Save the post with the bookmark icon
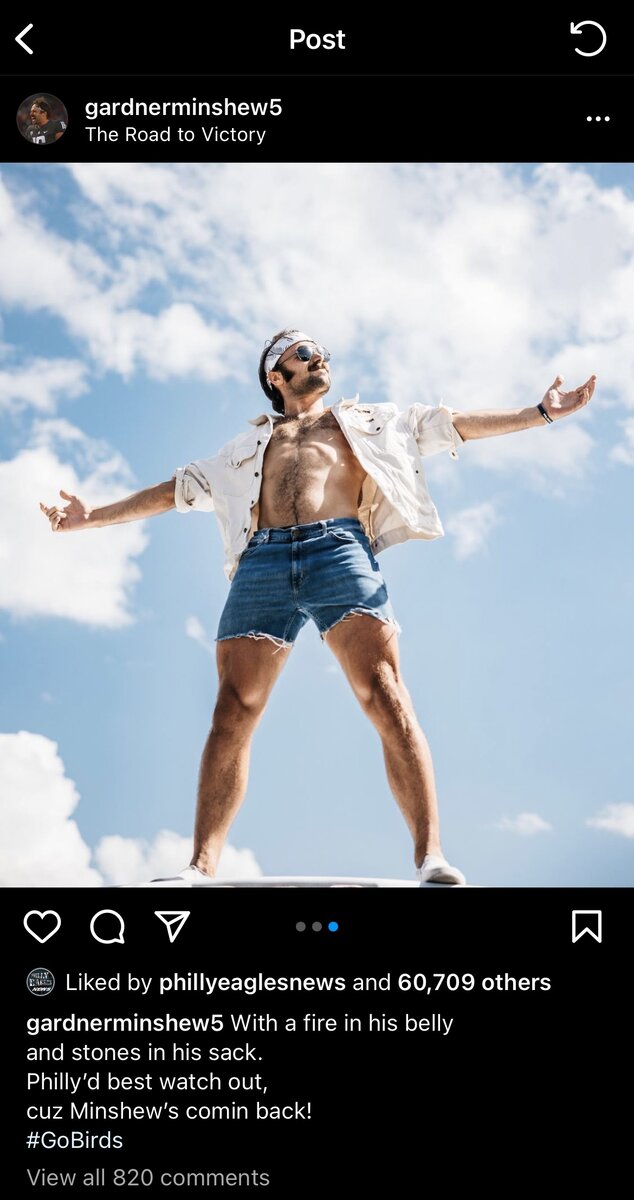 587,927
